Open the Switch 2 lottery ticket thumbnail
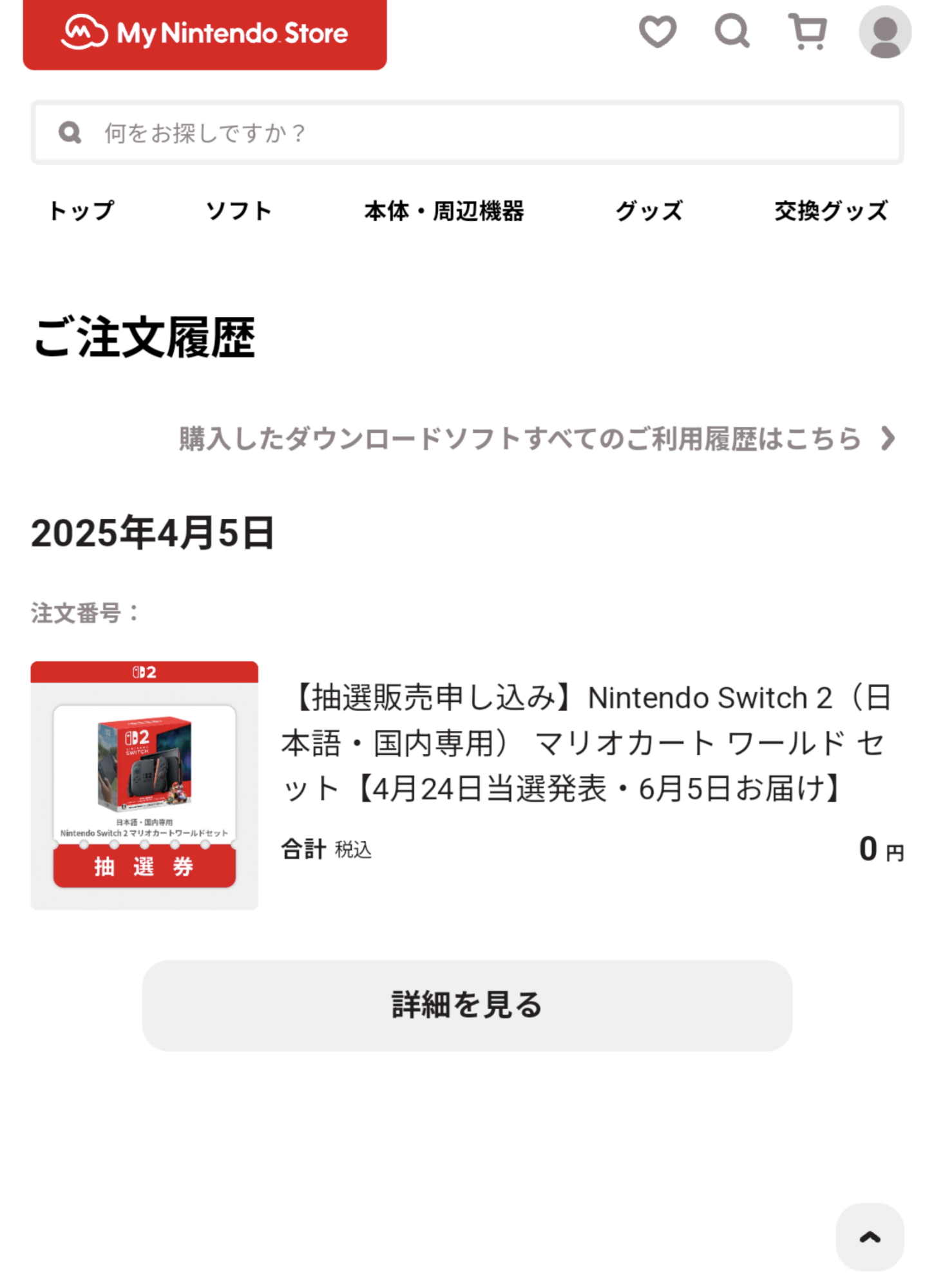The width and height of the screenshot is (934, 1288). tap(144, 785)
